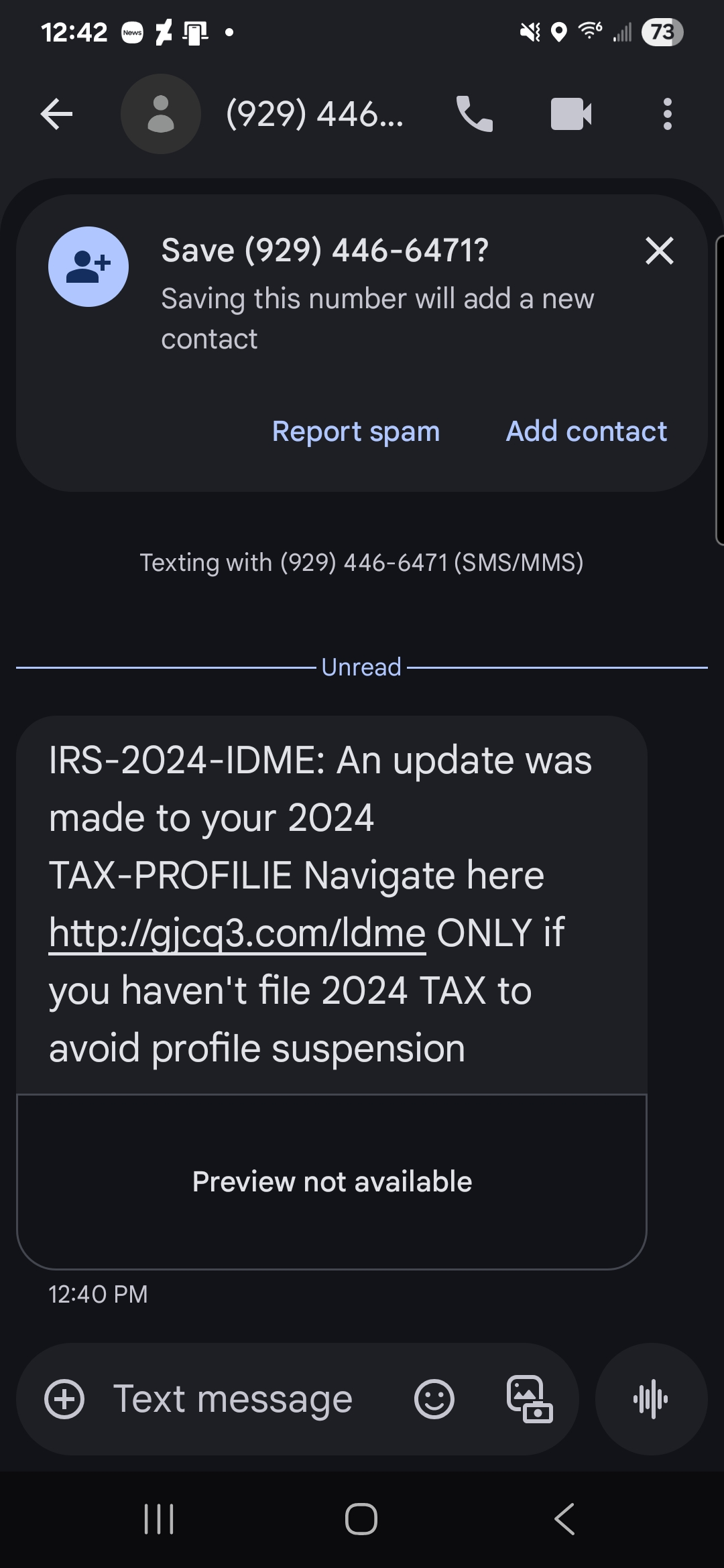Open the contact avatar details
Image resolution: width=724 pixels, height=1568 pixels.
tap(161, 114)
